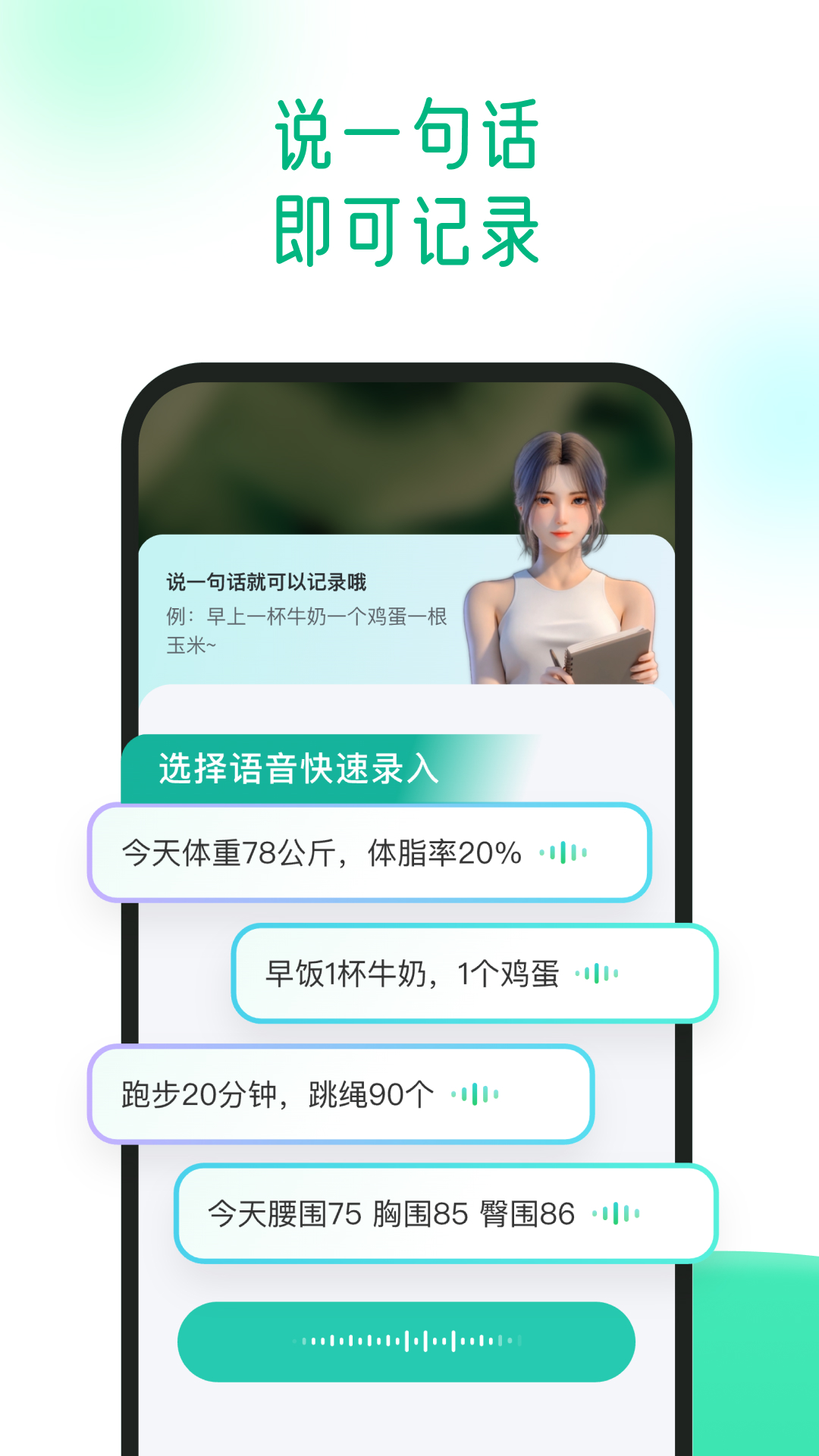Expand the 选择语音快速录入 header section

click(301, 767)
